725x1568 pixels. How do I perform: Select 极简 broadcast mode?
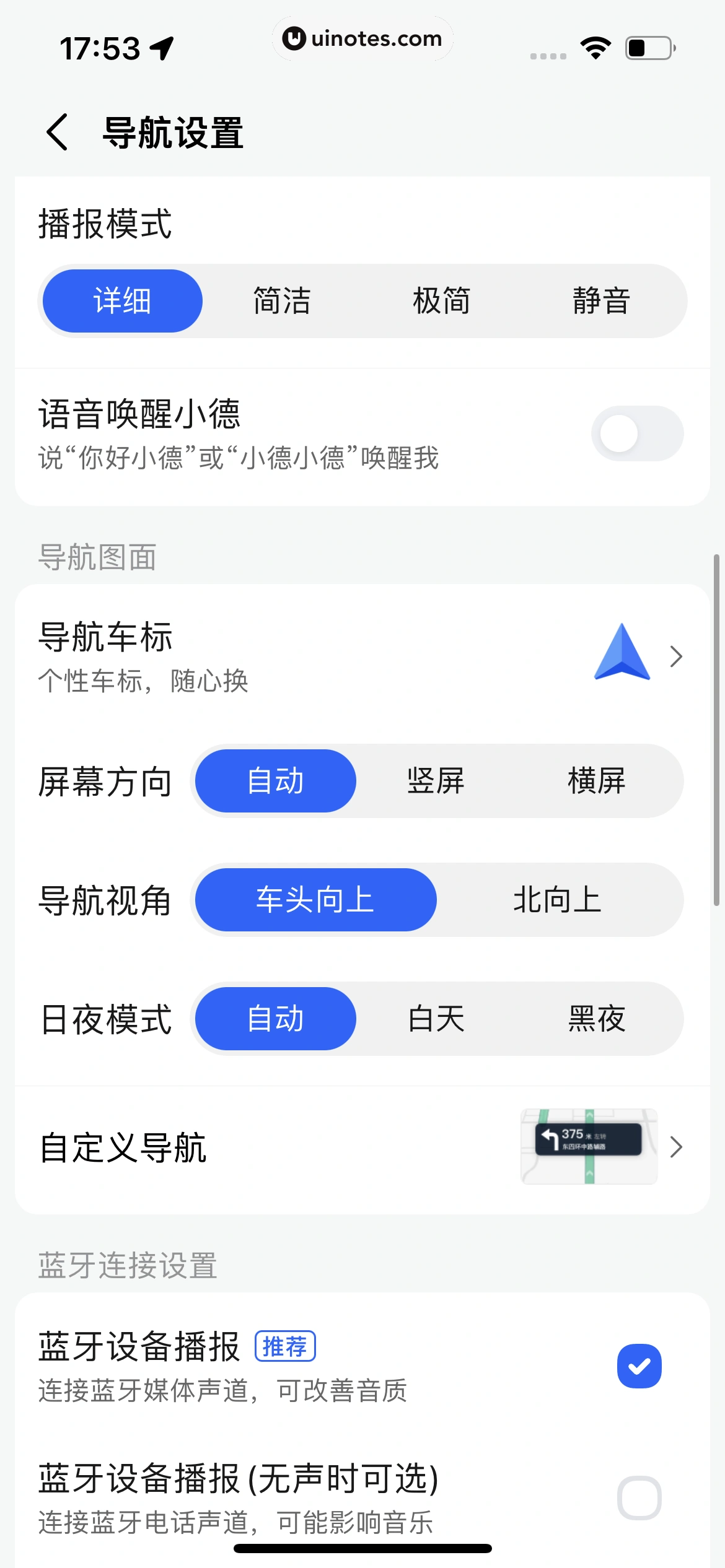(x=441, y=302)
